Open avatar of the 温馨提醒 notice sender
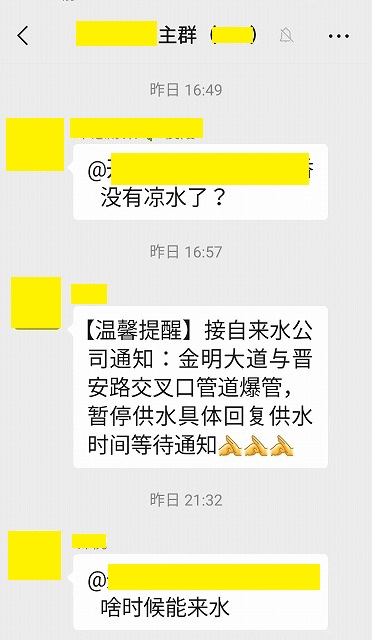This screenshot has width=372, height=640. pyautogui.click(x=36, y=302)
